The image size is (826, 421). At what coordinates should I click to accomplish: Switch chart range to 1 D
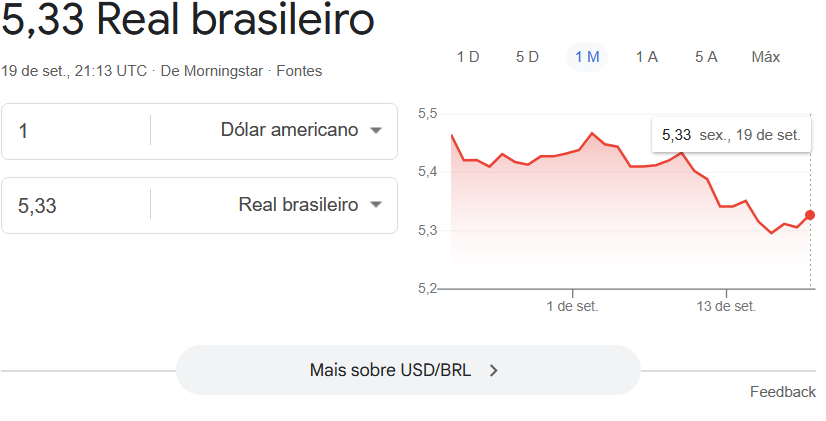click(x=467, y=57)
